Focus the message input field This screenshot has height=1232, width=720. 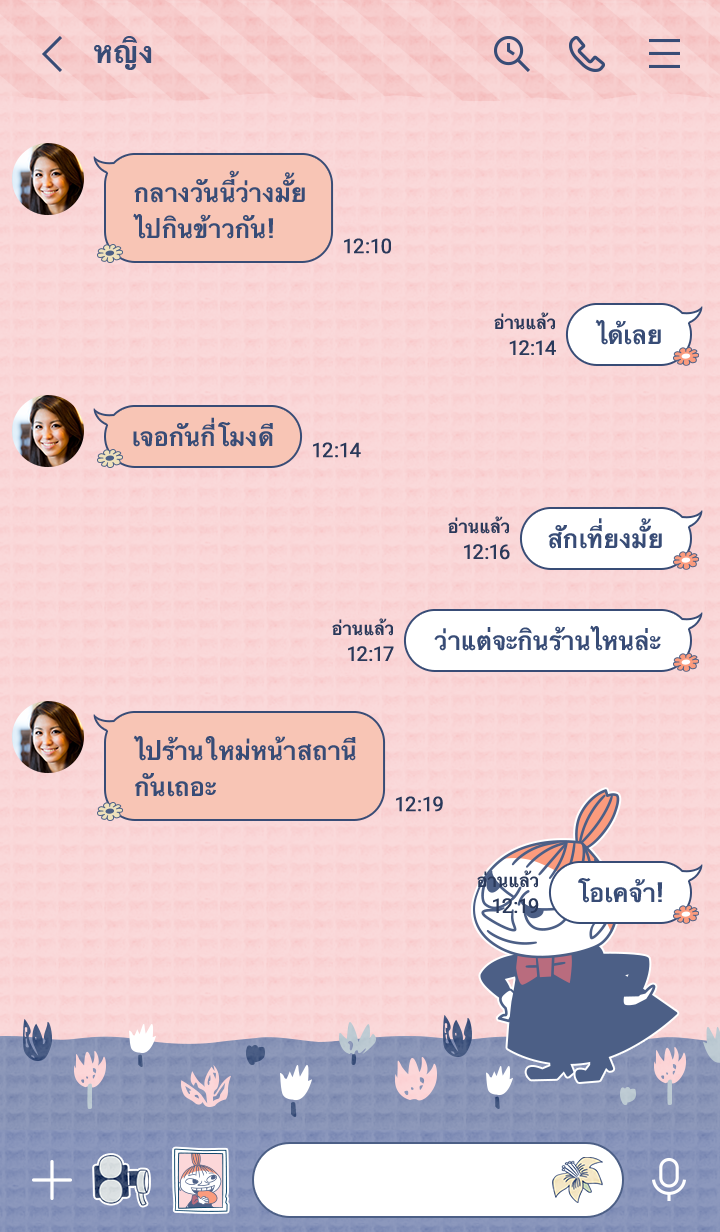[400, 1180]
